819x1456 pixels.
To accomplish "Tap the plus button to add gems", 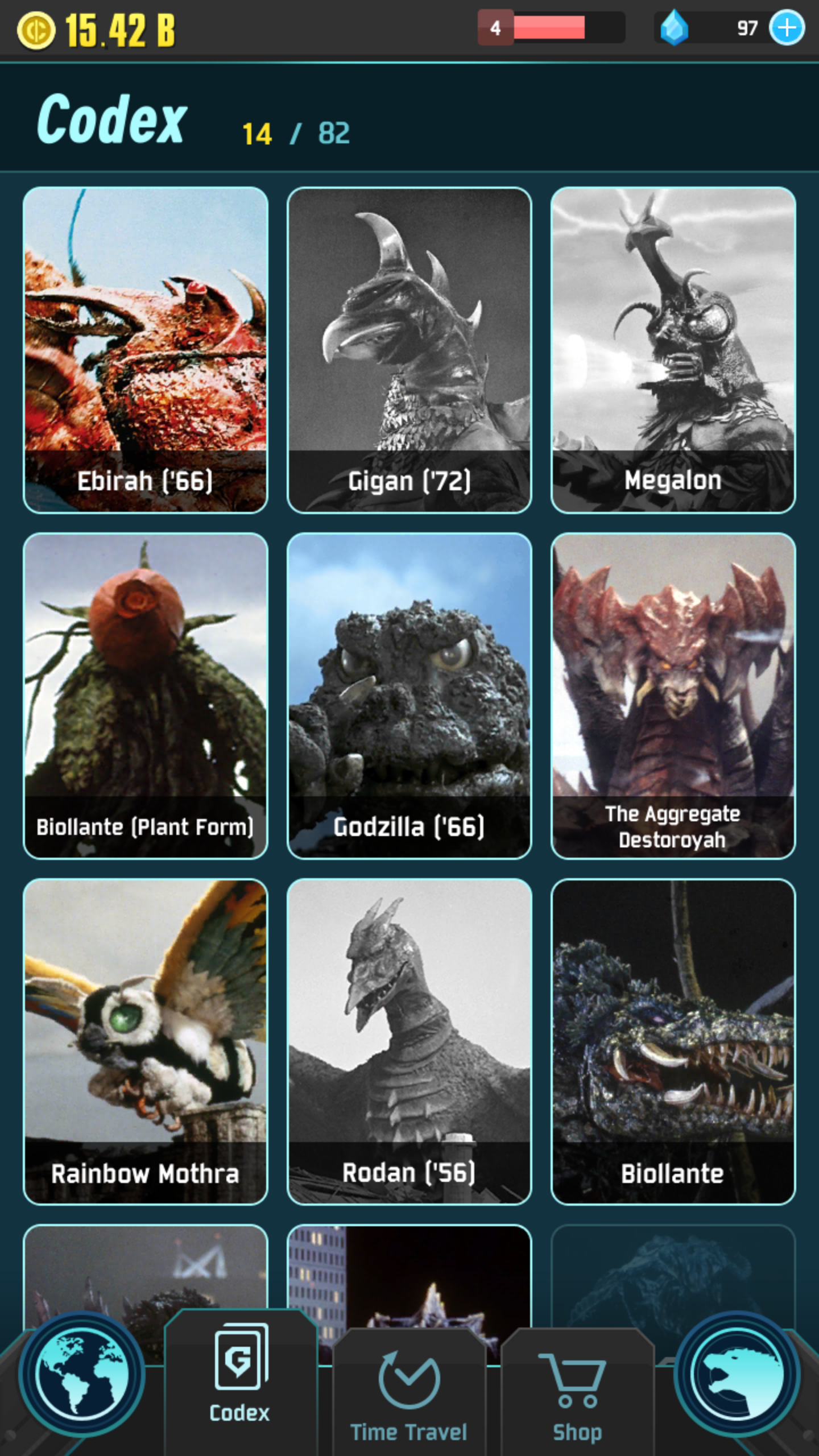I will [x=787, y=27].
